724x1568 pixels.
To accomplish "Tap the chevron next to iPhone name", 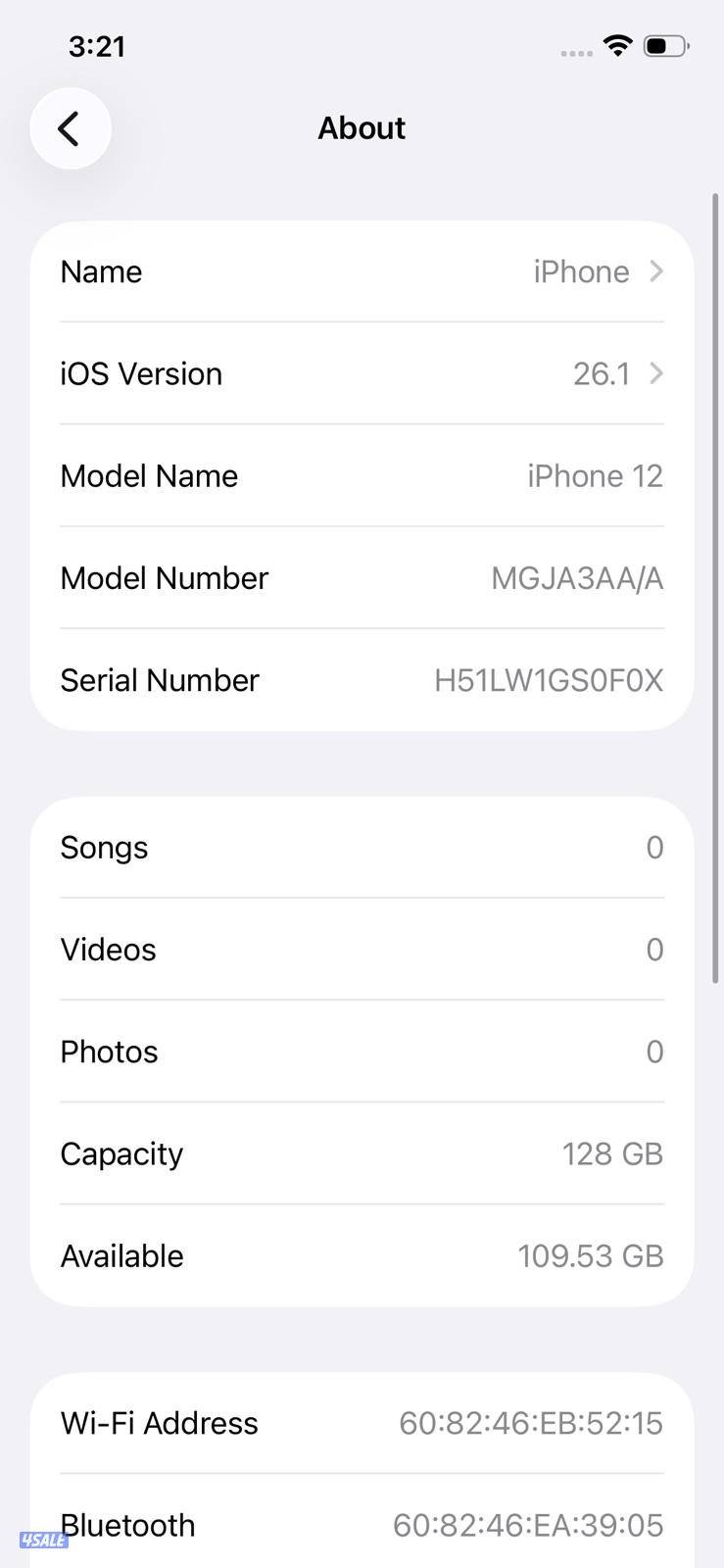I will pyautogui.click(x=655, y=271).
